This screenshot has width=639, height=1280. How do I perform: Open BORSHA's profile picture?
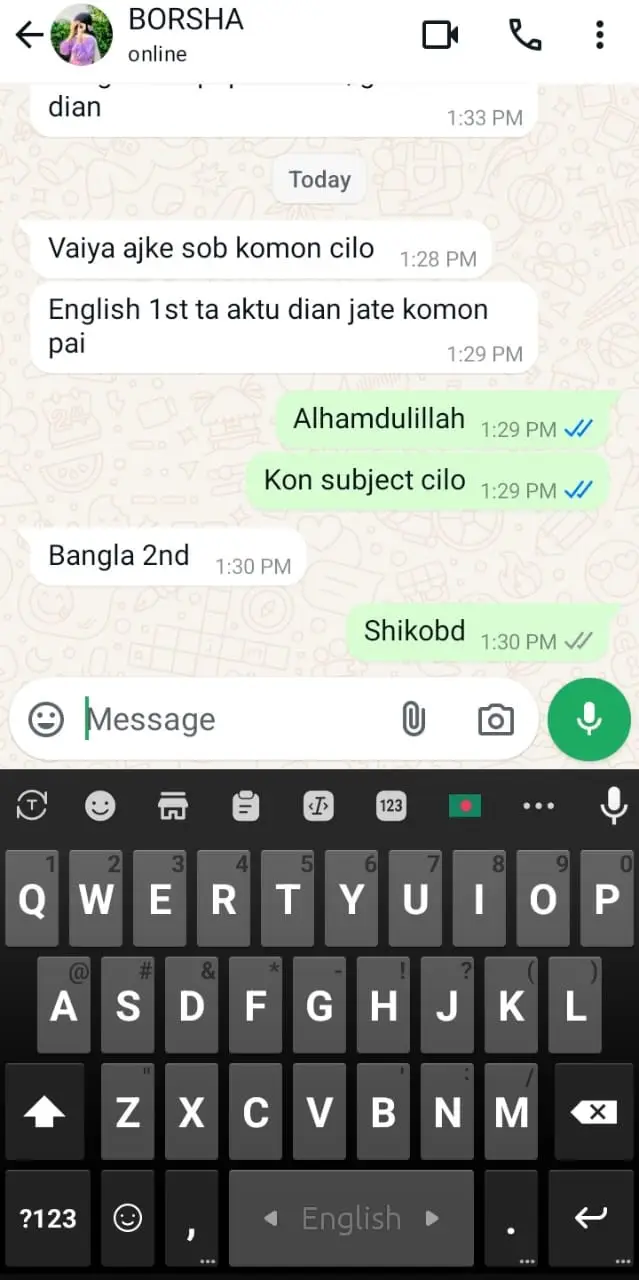[x=81, y=35]
